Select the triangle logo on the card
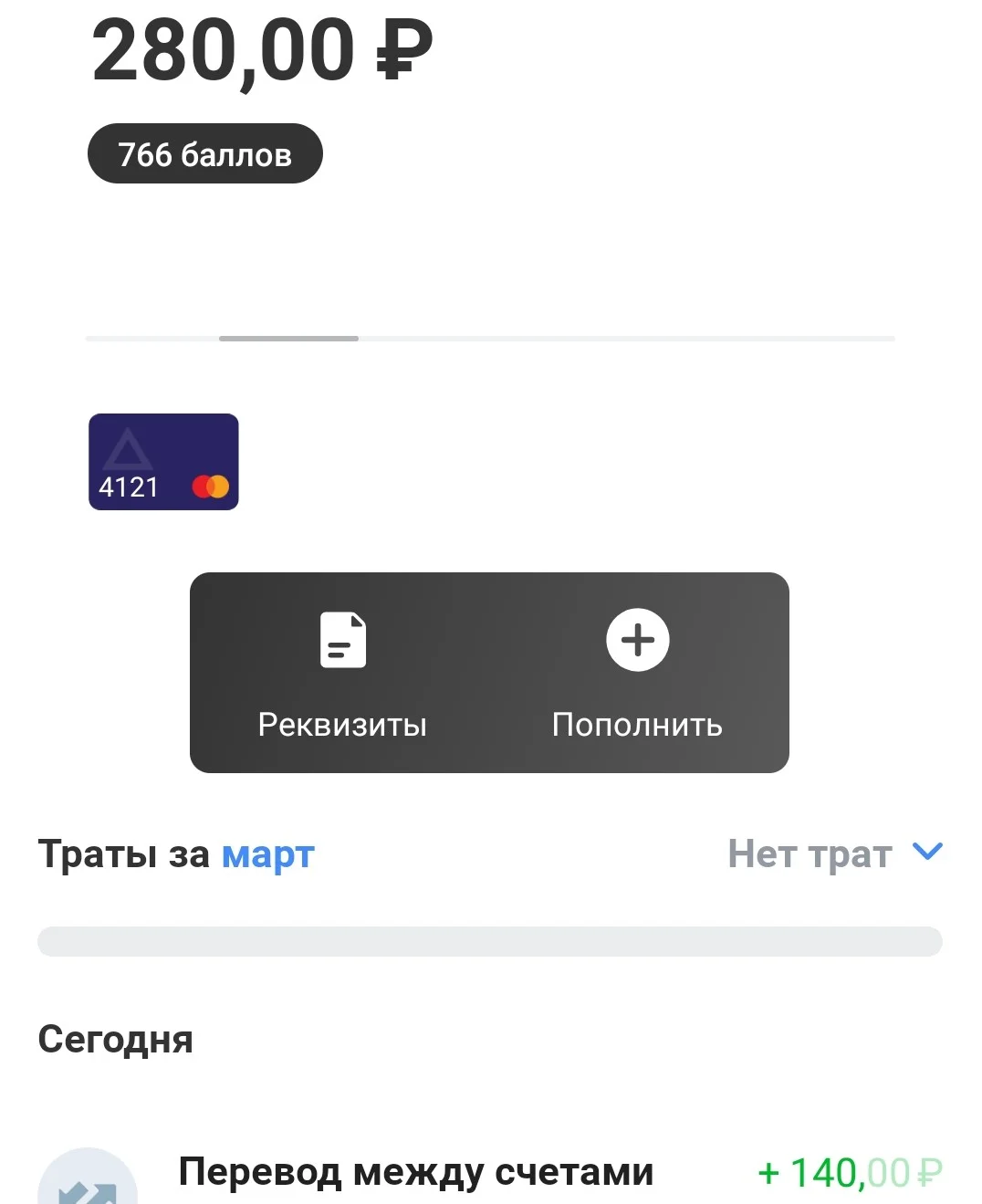The image size is (982, 1204). 130,447
